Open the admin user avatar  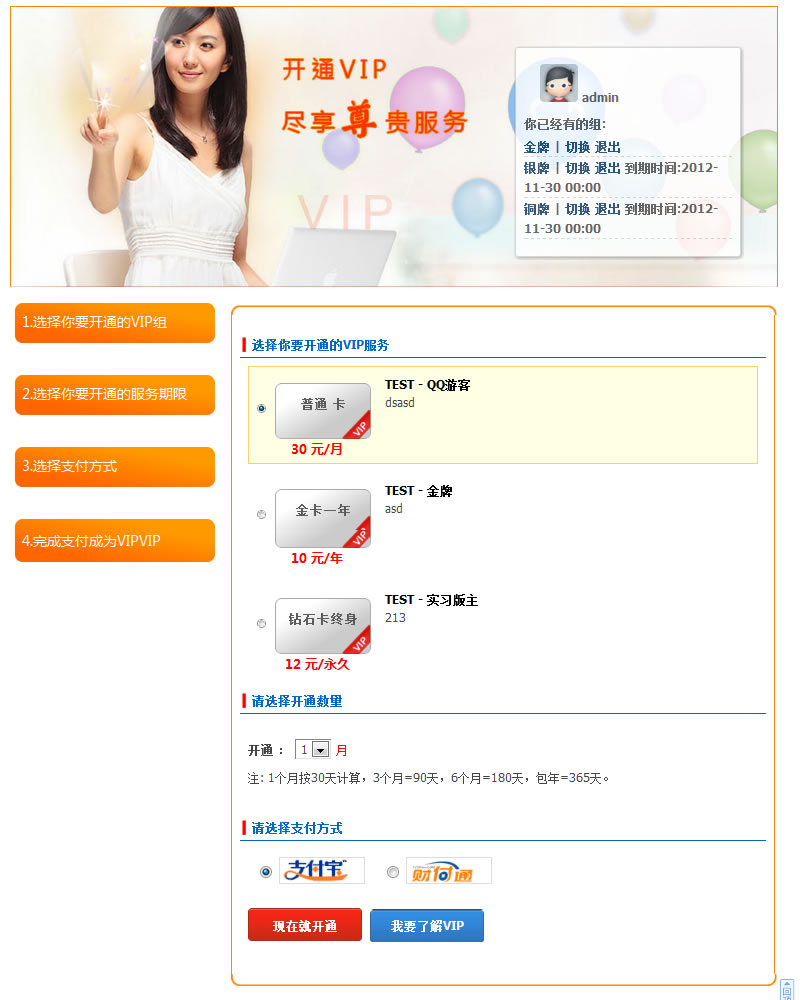[558, 83]
